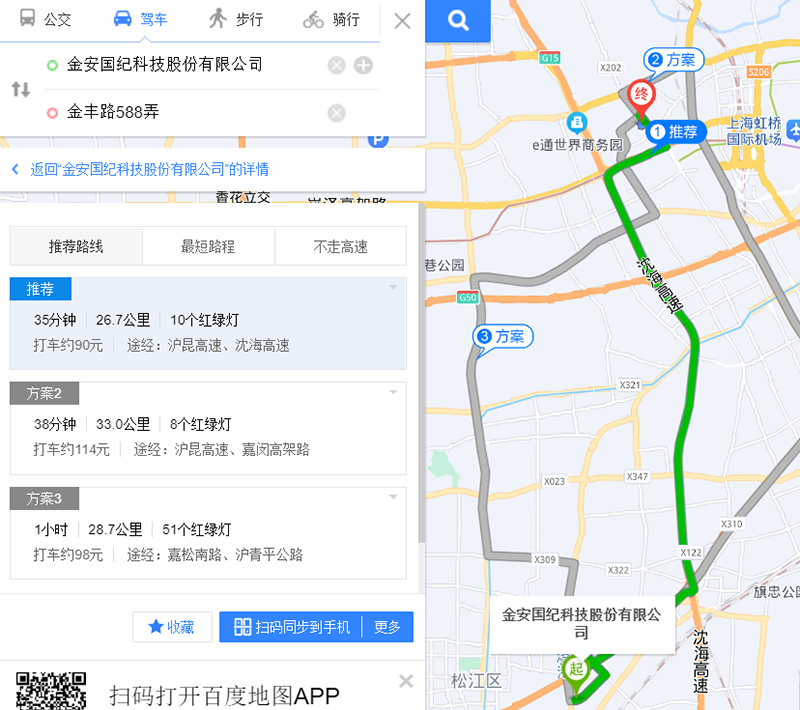This screenshot has height=710, width=800.
Task: Dismiss the 扫码打开百度地图APP banner
Action: [x=406, y=681]
